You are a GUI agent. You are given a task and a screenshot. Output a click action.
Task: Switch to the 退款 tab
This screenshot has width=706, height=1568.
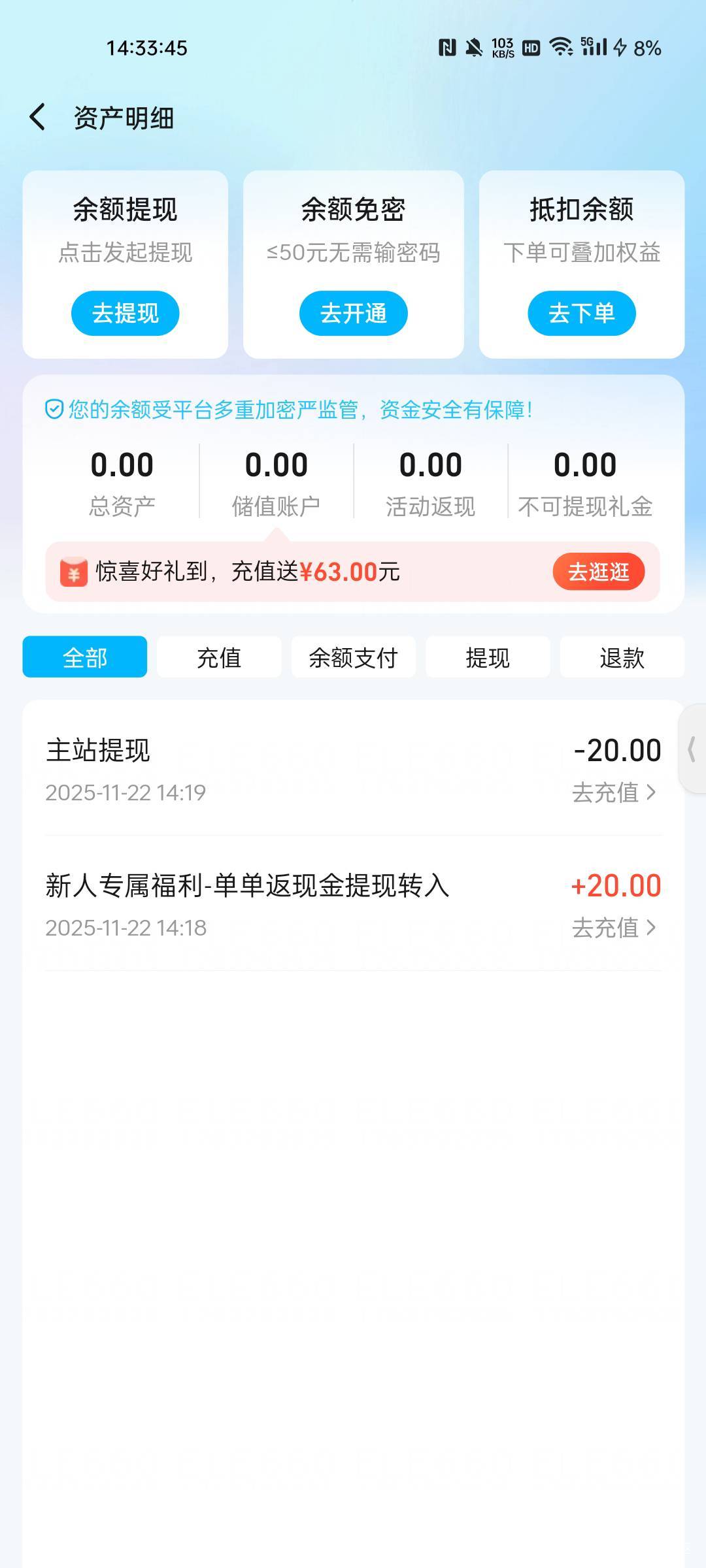[x=622, y=657]
